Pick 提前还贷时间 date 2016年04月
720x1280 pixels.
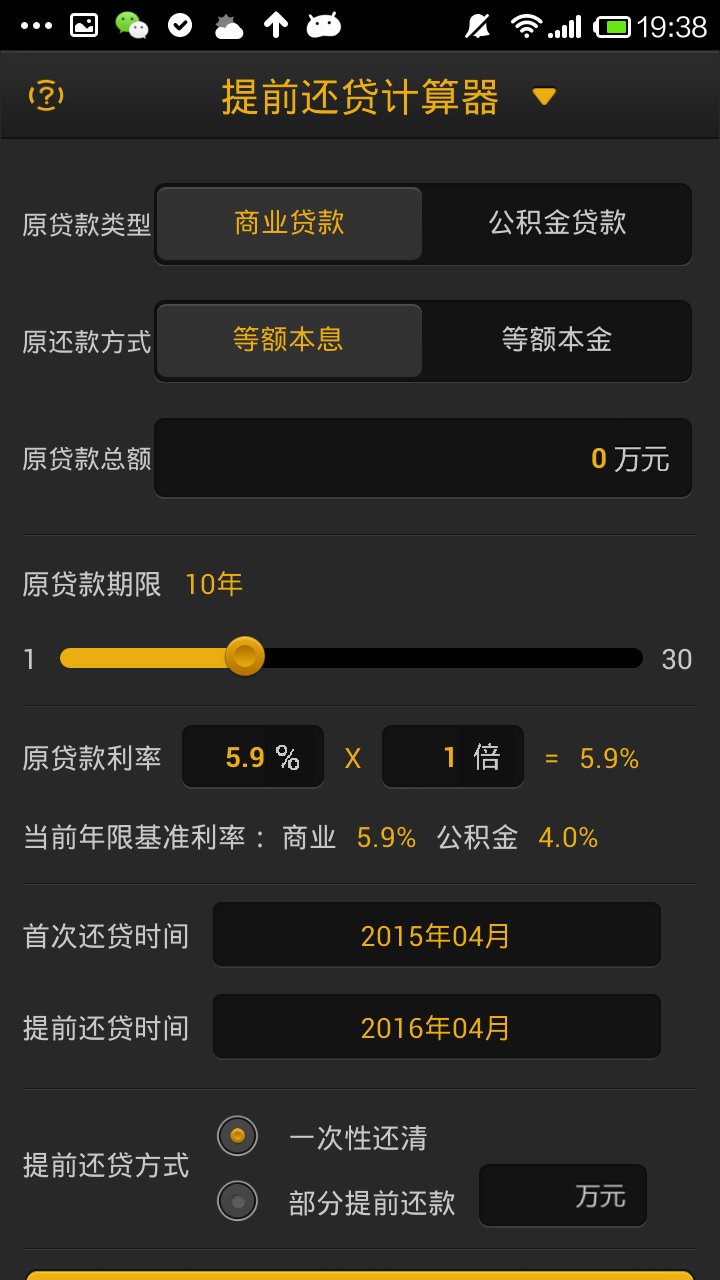[436, 1027]
